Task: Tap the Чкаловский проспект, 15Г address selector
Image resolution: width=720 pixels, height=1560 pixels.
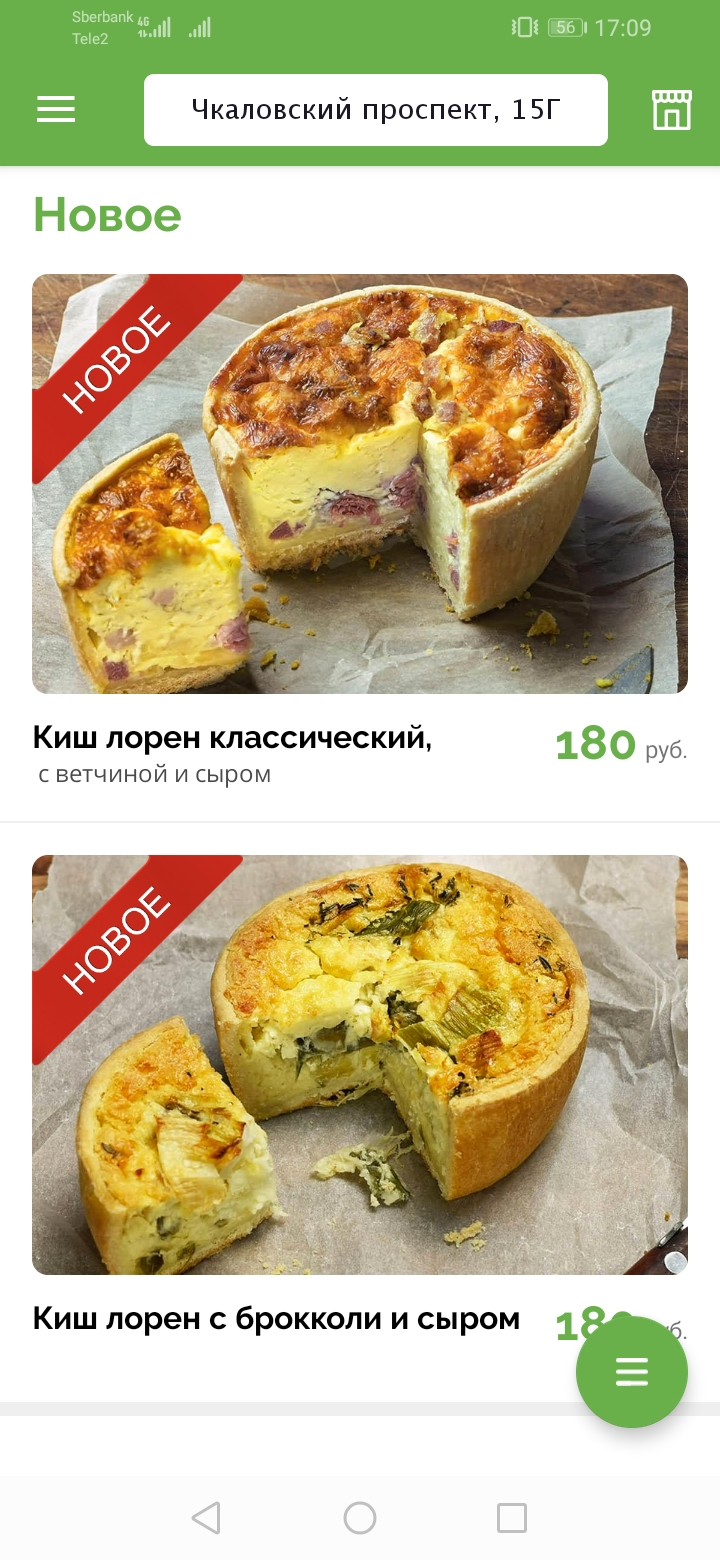Action: point(376,110)
